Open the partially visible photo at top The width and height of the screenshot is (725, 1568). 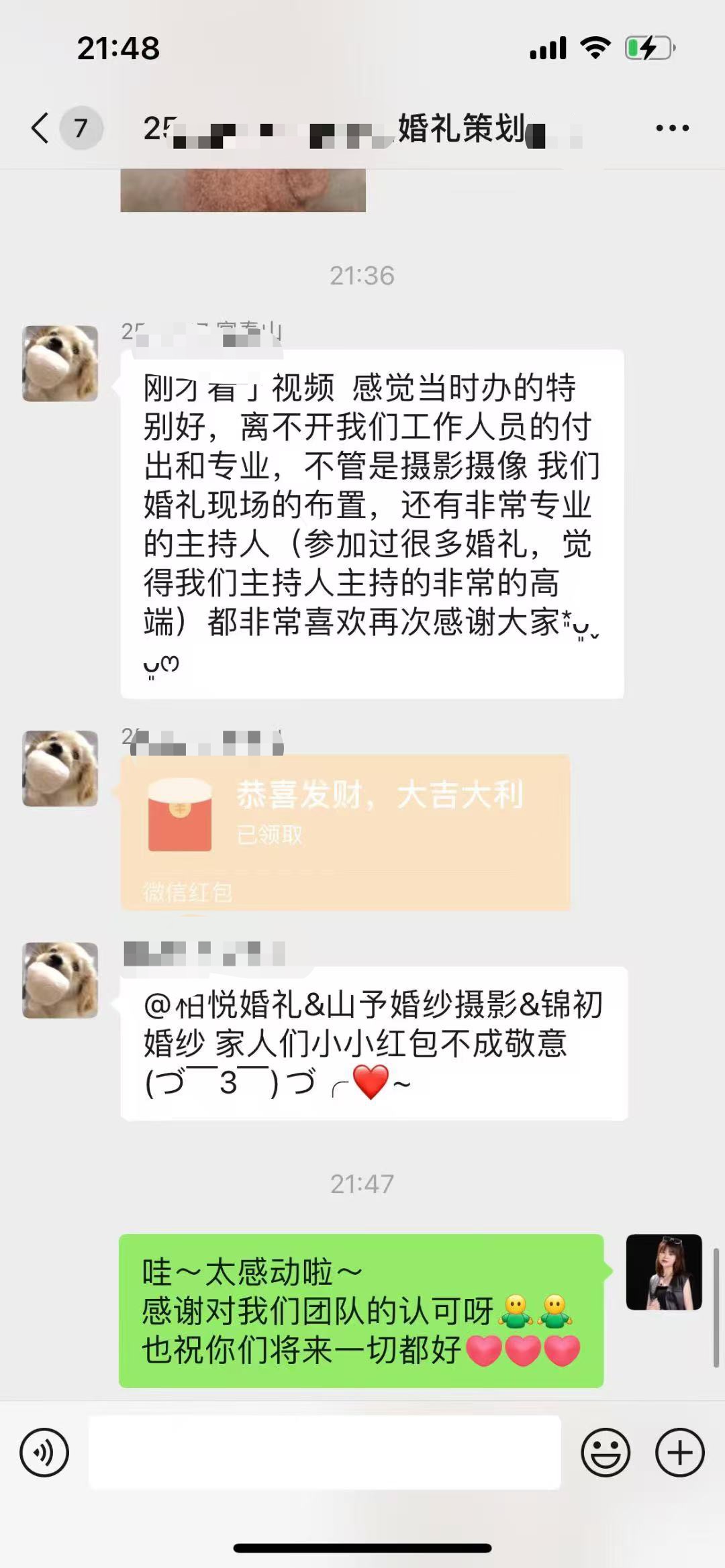[x=242, y=191]
